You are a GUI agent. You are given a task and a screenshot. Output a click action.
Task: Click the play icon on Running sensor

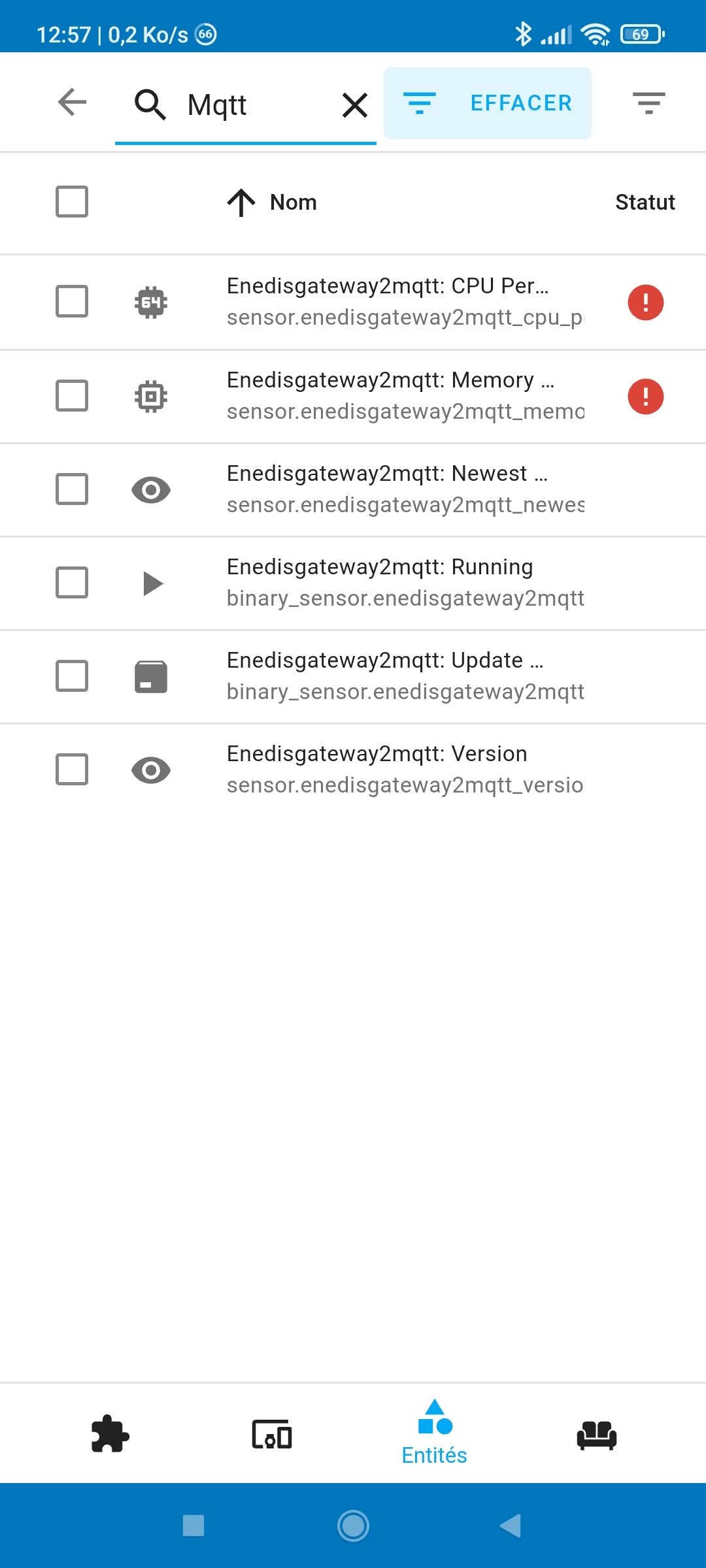pyautogui.click(x=151, y=583)
